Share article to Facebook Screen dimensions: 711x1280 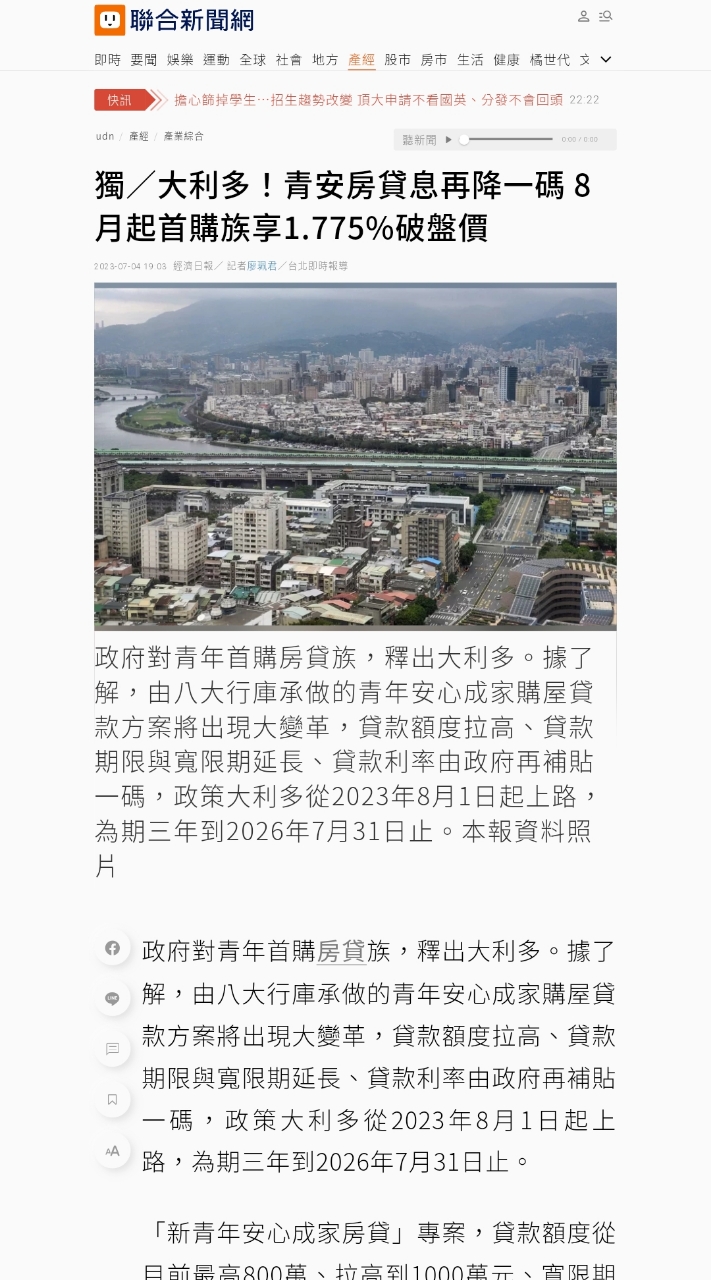pyautogui.click(x=112, y=948)
